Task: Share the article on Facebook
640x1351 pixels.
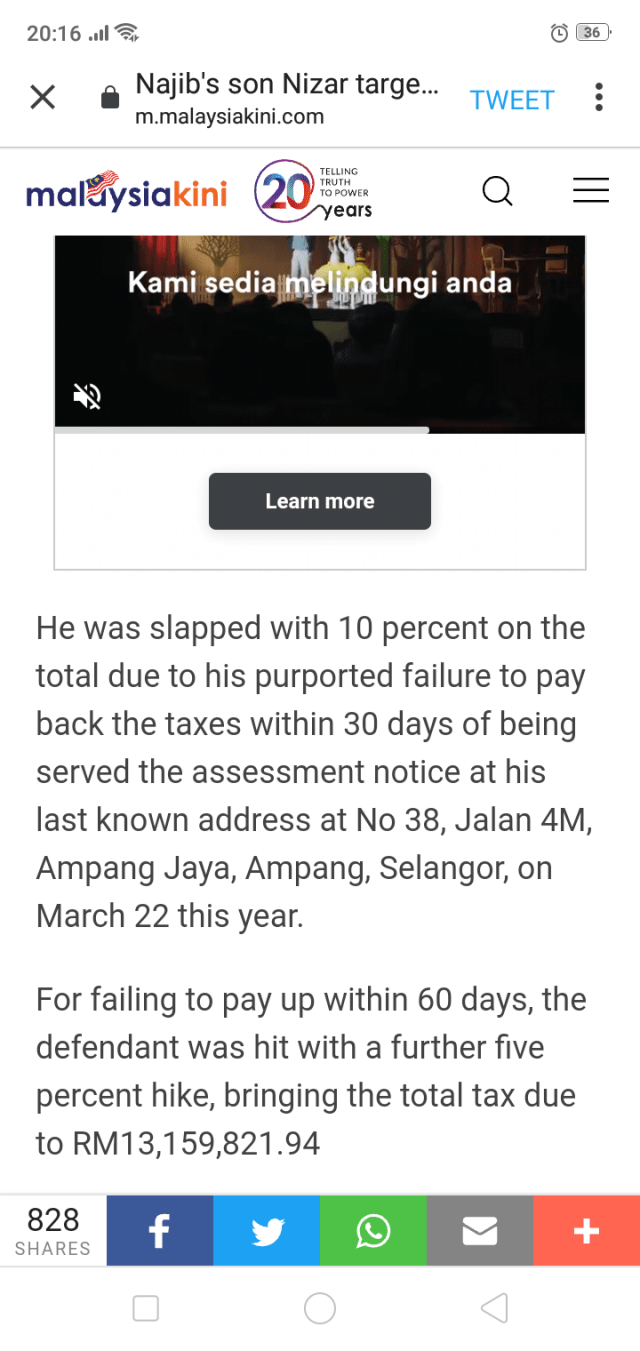Action: click(160, 1231)
